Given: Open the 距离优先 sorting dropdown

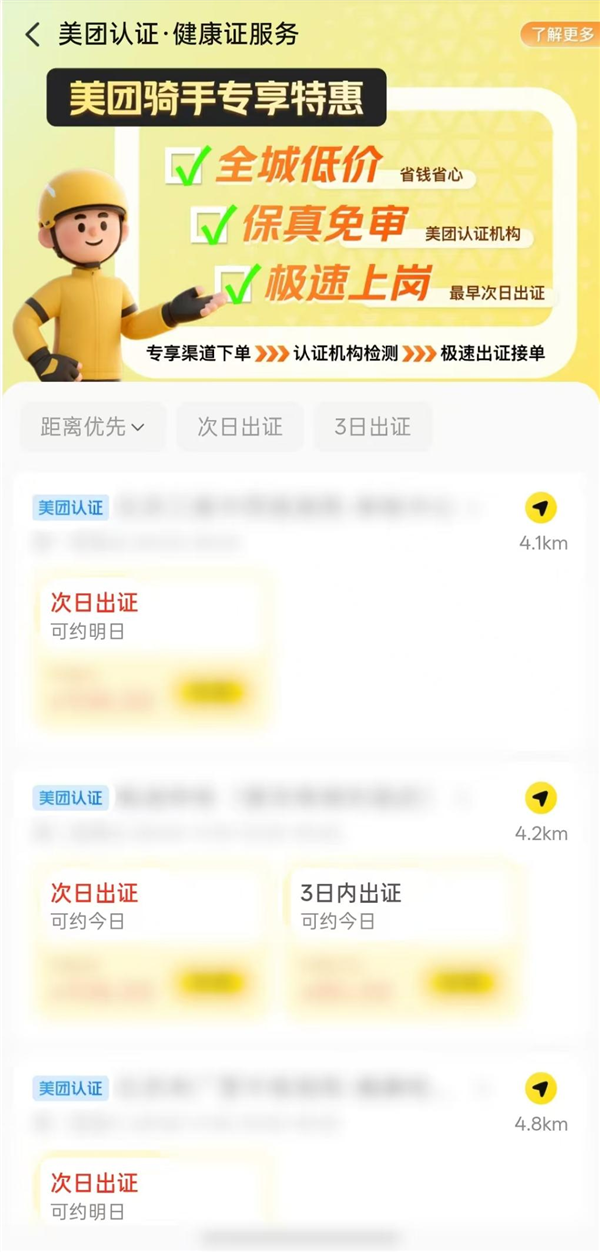Looking at the screenshot, I should click(x=92, y=427).
